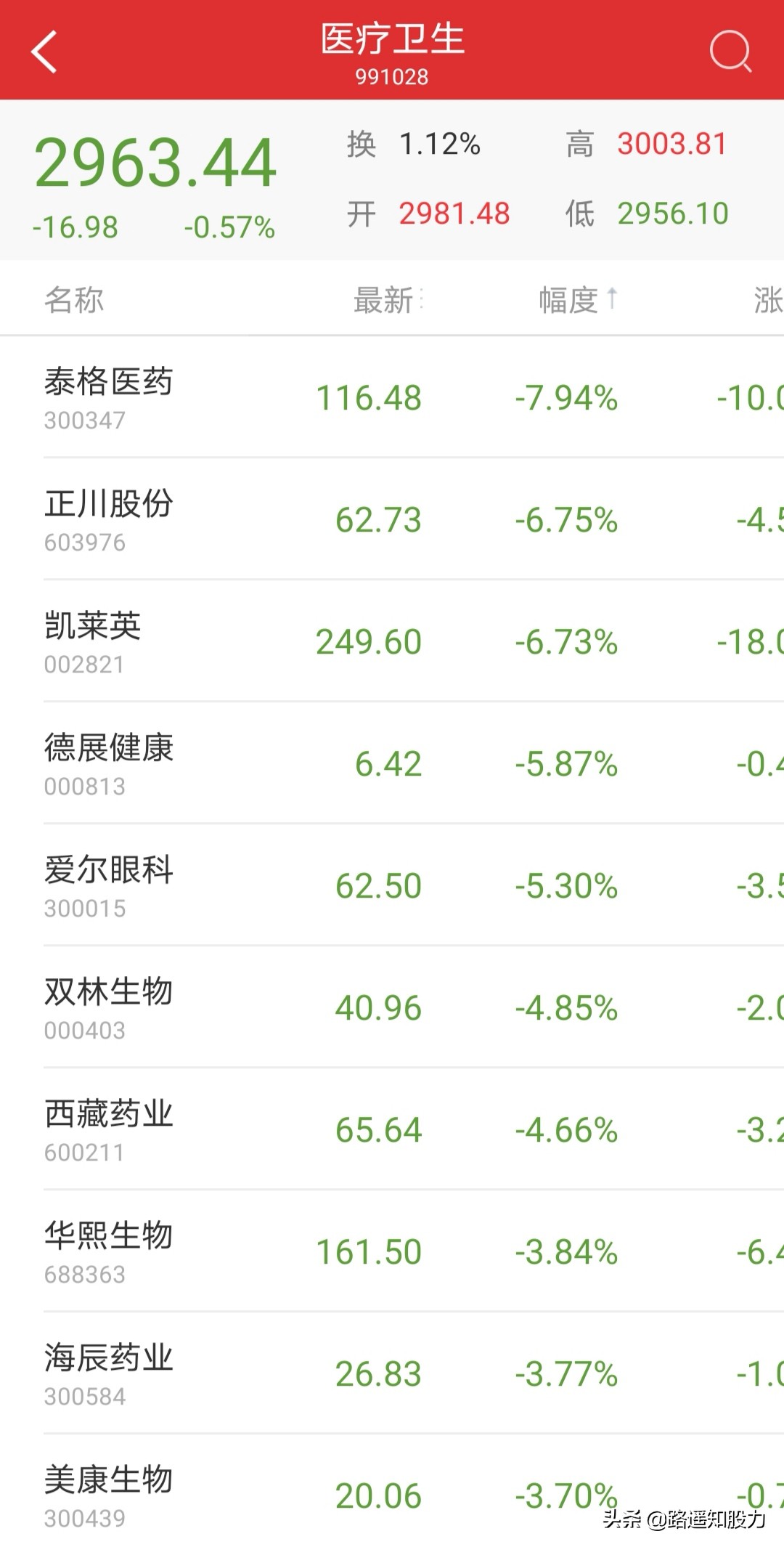Toggle sorting on the 幅度 column

point(578,300)
